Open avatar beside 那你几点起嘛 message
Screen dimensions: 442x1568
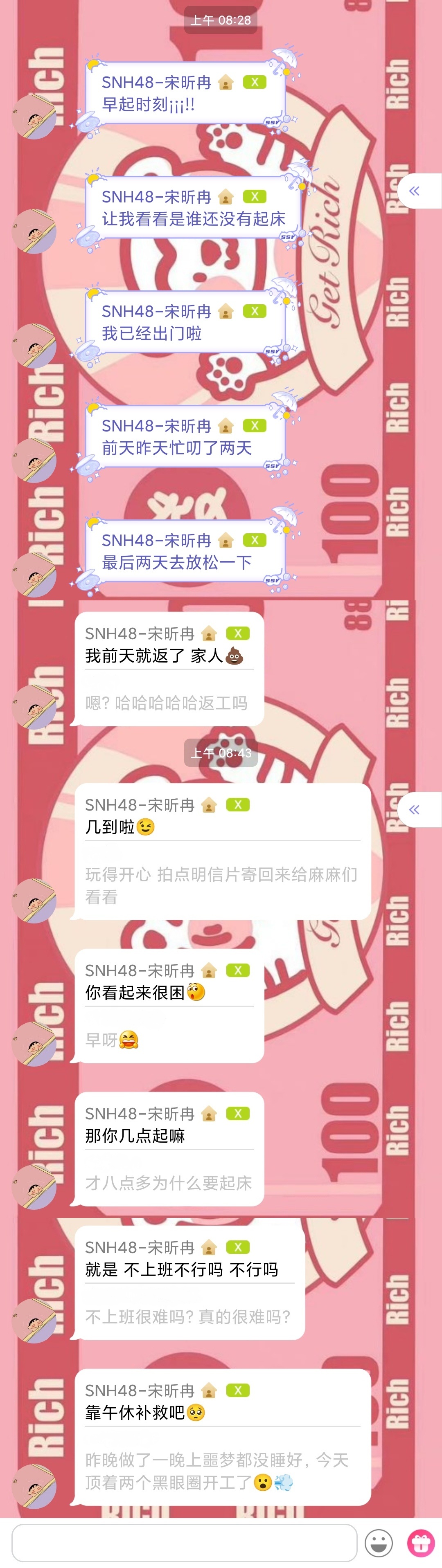[34, 1187]
